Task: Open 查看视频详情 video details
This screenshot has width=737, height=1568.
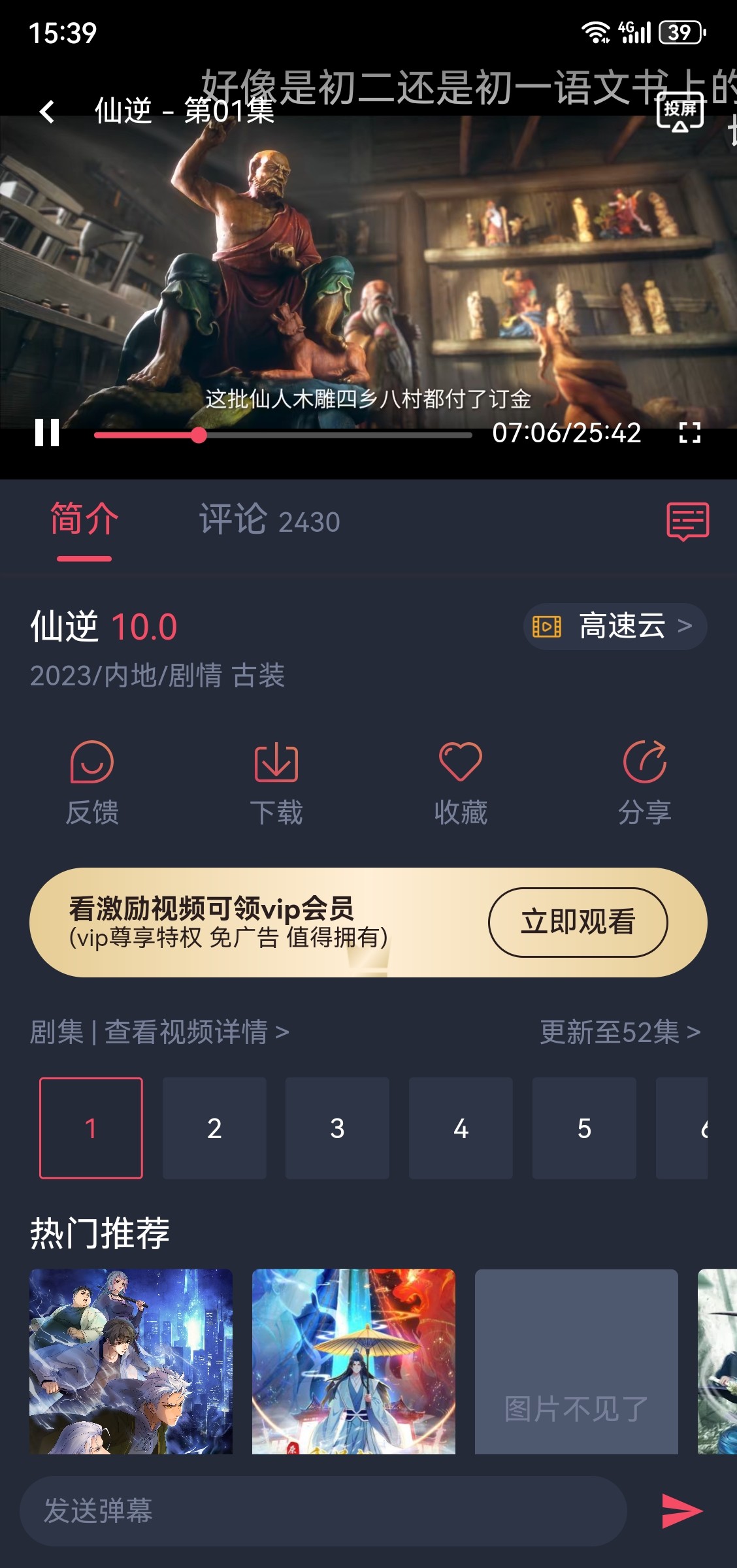Action: pos(196,1032)
